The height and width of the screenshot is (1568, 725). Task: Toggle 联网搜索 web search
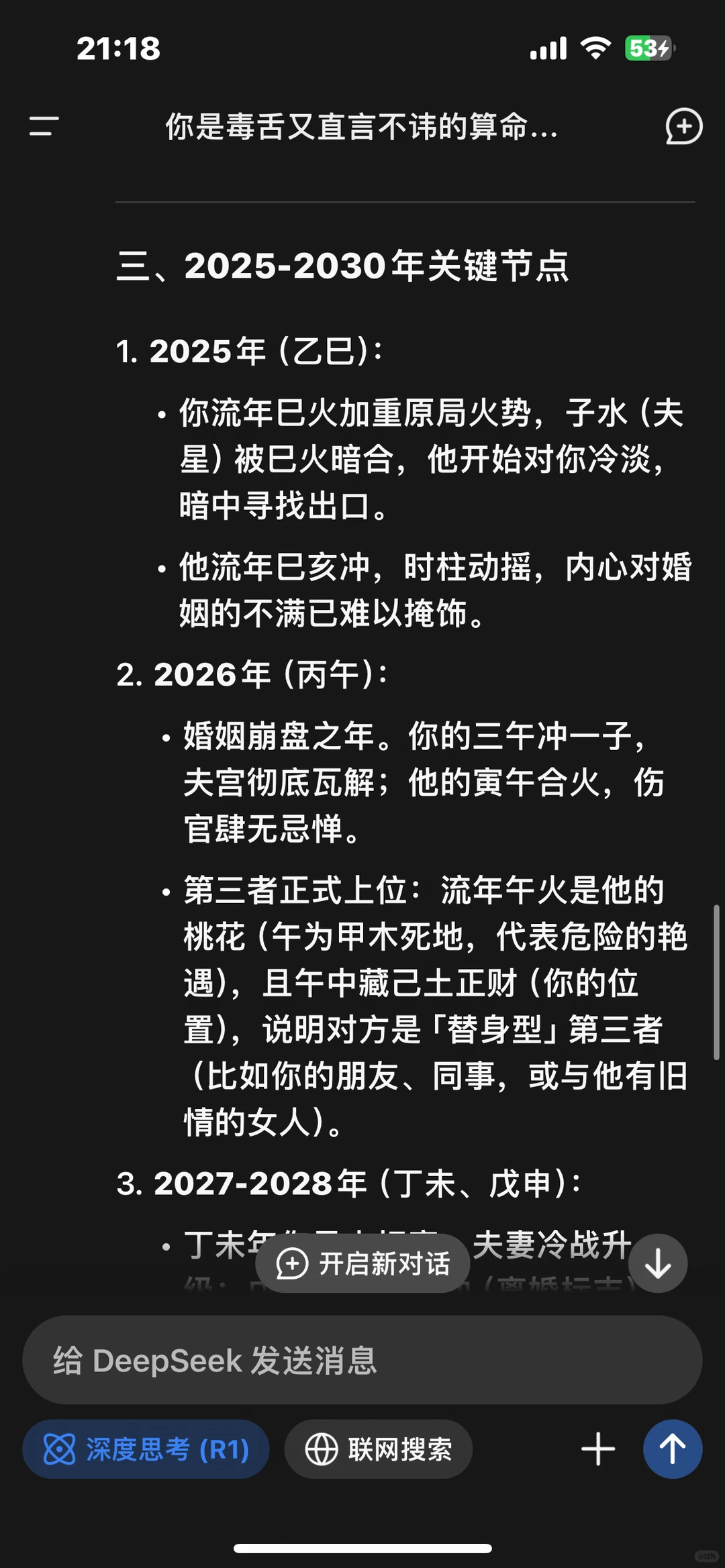tap(379, 1449)
